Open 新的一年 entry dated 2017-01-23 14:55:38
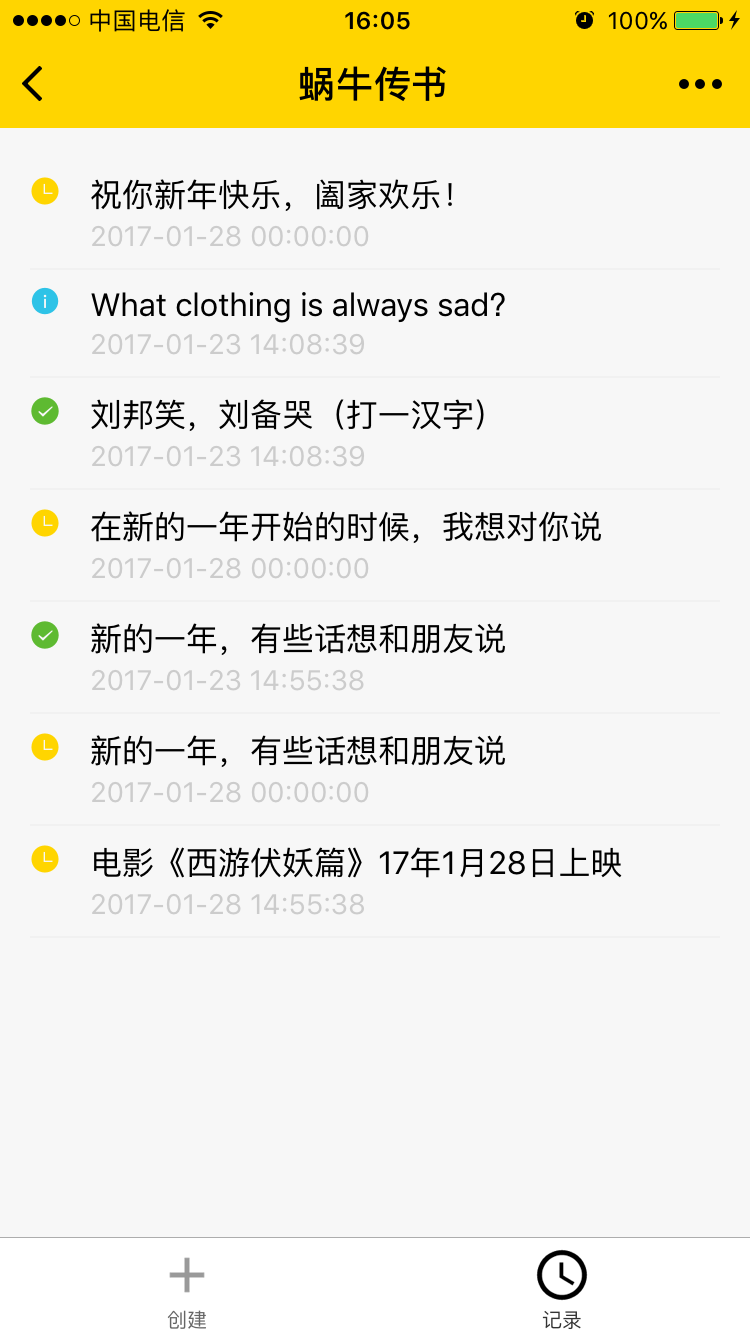750x1334 pixels. (x=375, y=658)
